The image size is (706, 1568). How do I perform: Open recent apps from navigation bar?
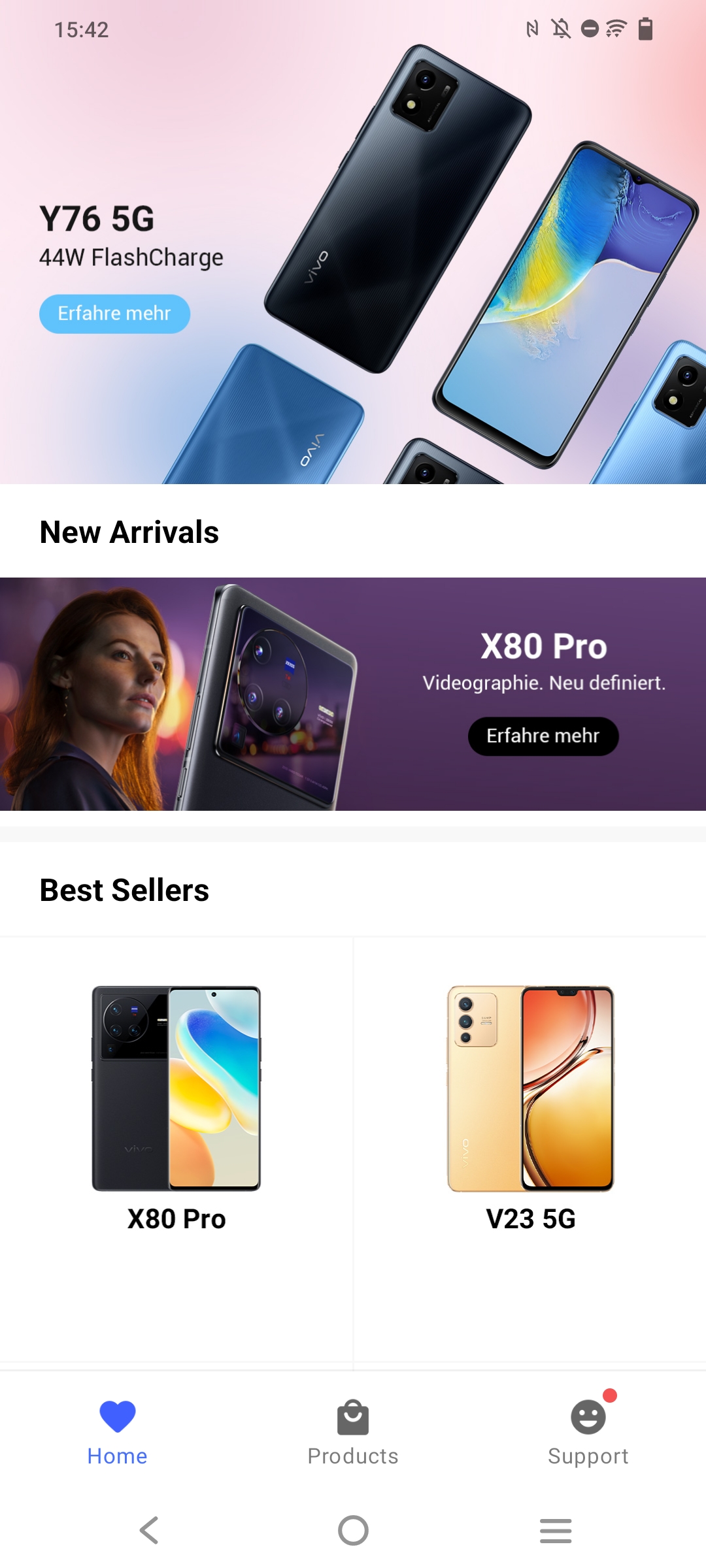coord(556,1530)
